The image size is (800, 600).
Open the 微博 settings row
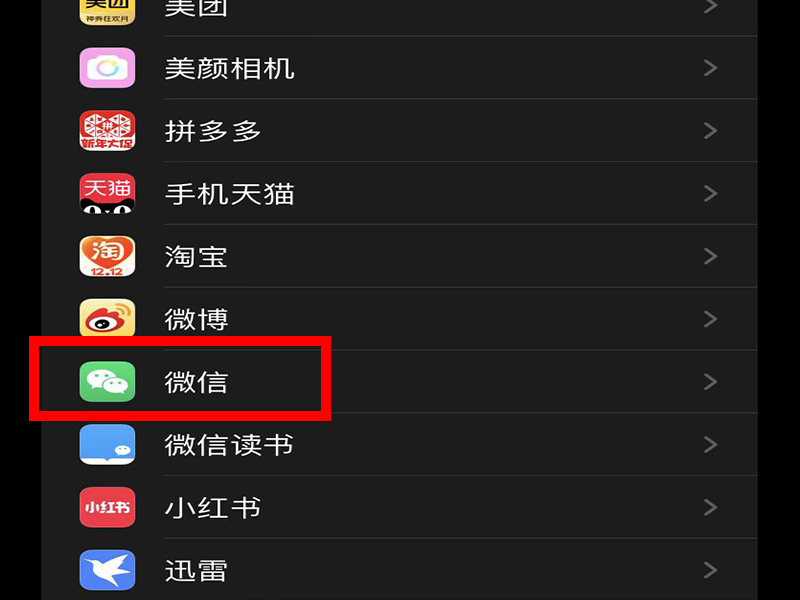[400, 319]
